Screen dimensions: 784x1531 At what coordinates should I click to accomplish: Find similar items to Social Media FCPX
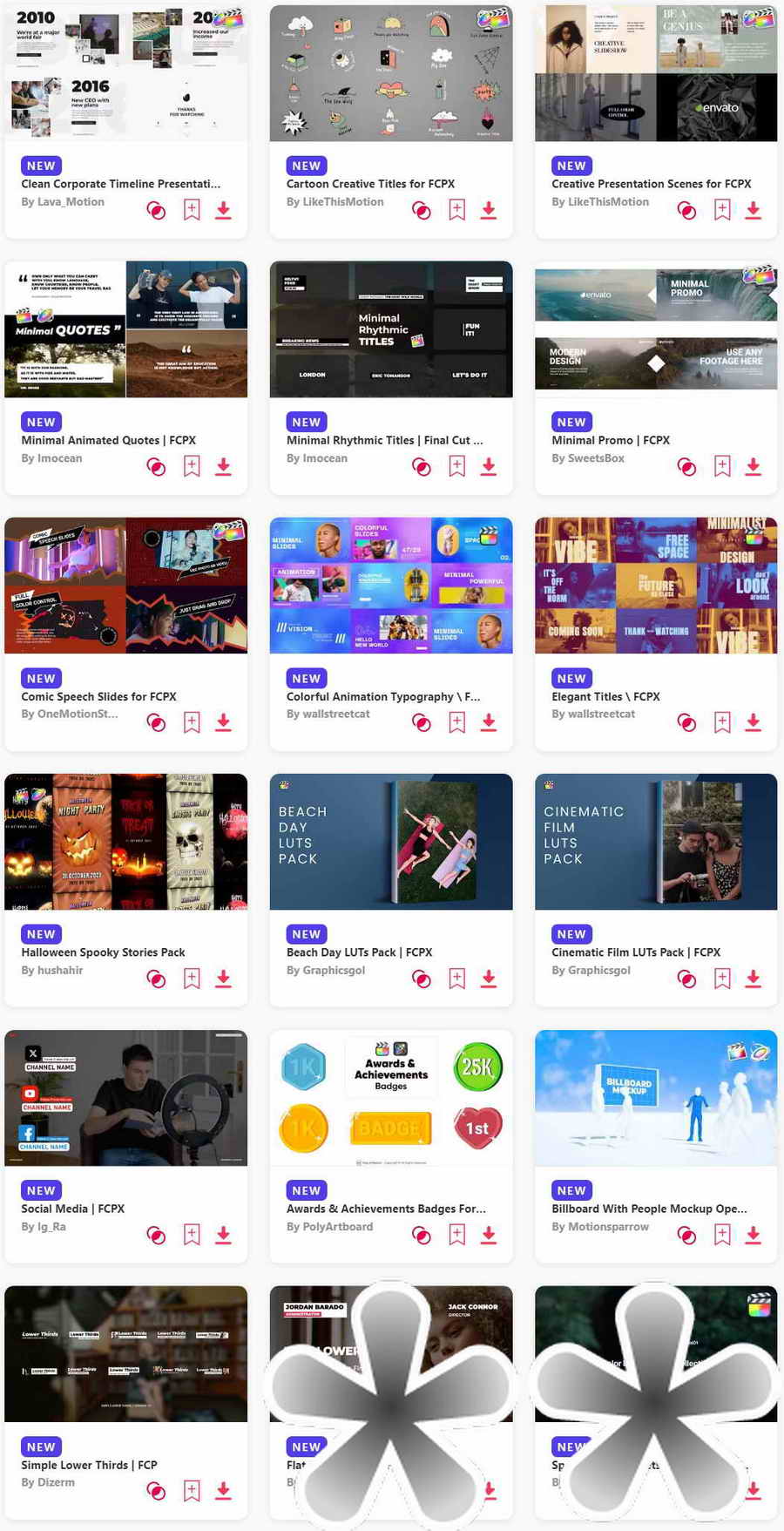coord(157,1235)
